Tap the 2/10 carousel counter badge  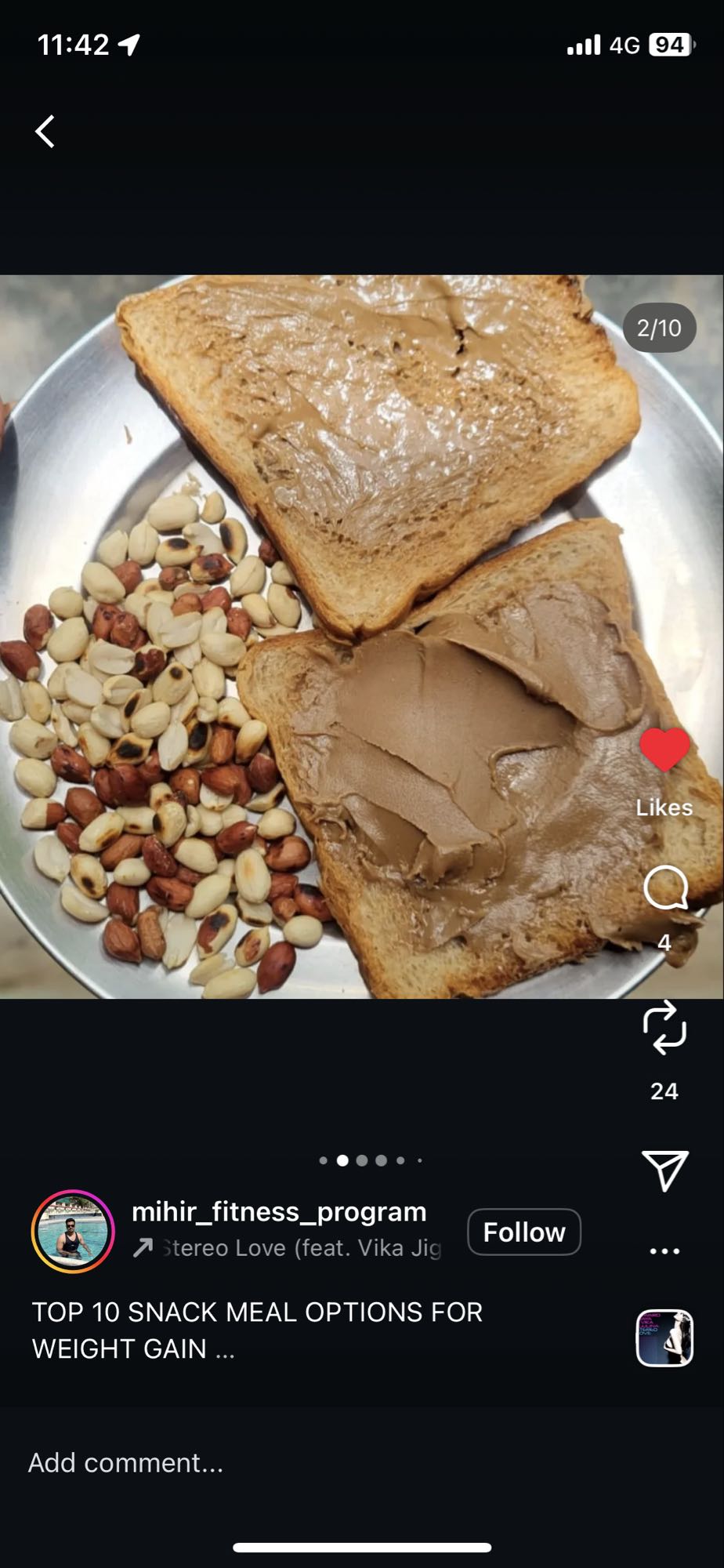pyautogui.click(x=659, y=328)
